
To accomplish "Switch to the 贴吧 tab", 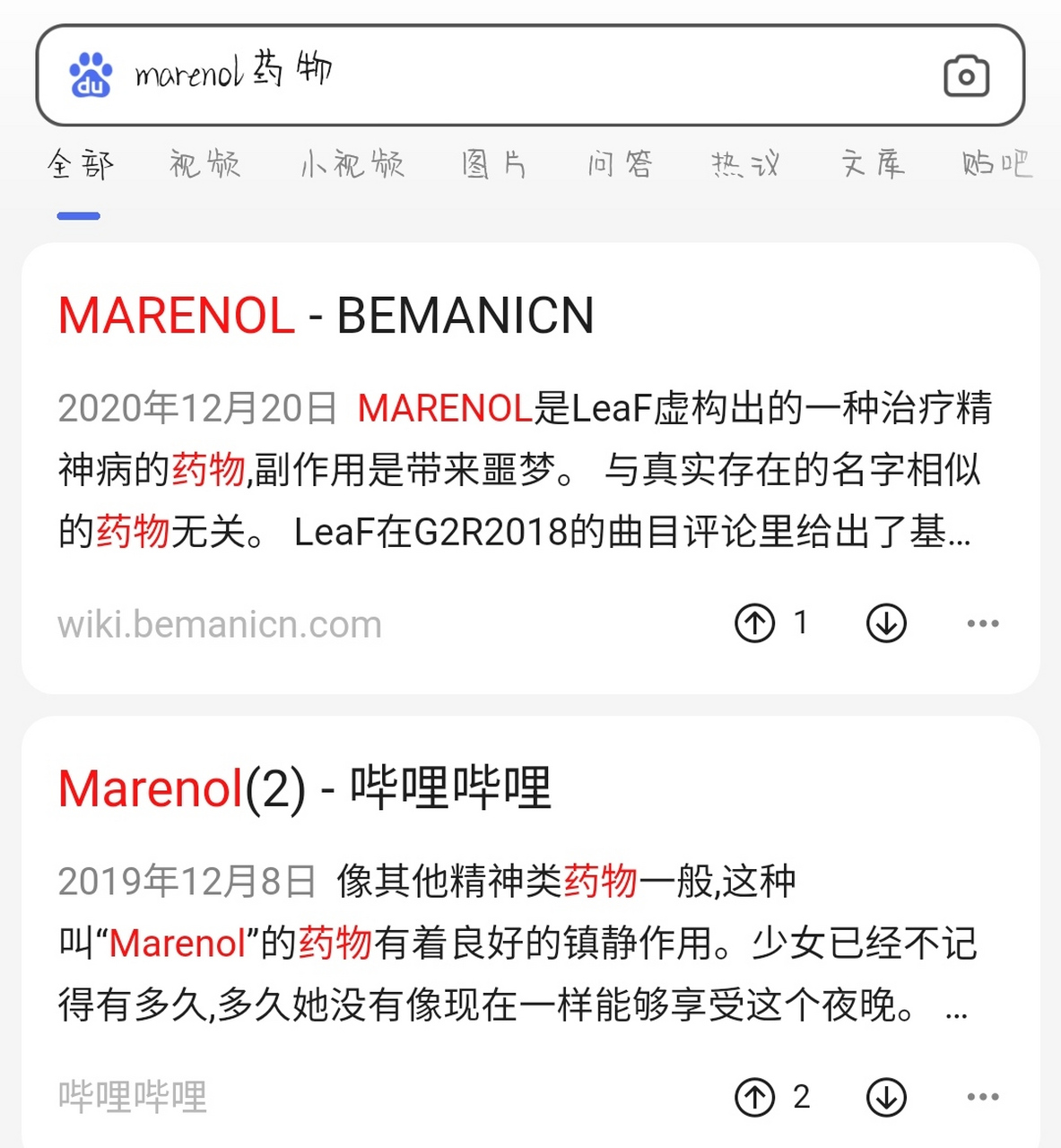I will pyautogui.click(x=996, y=165).
